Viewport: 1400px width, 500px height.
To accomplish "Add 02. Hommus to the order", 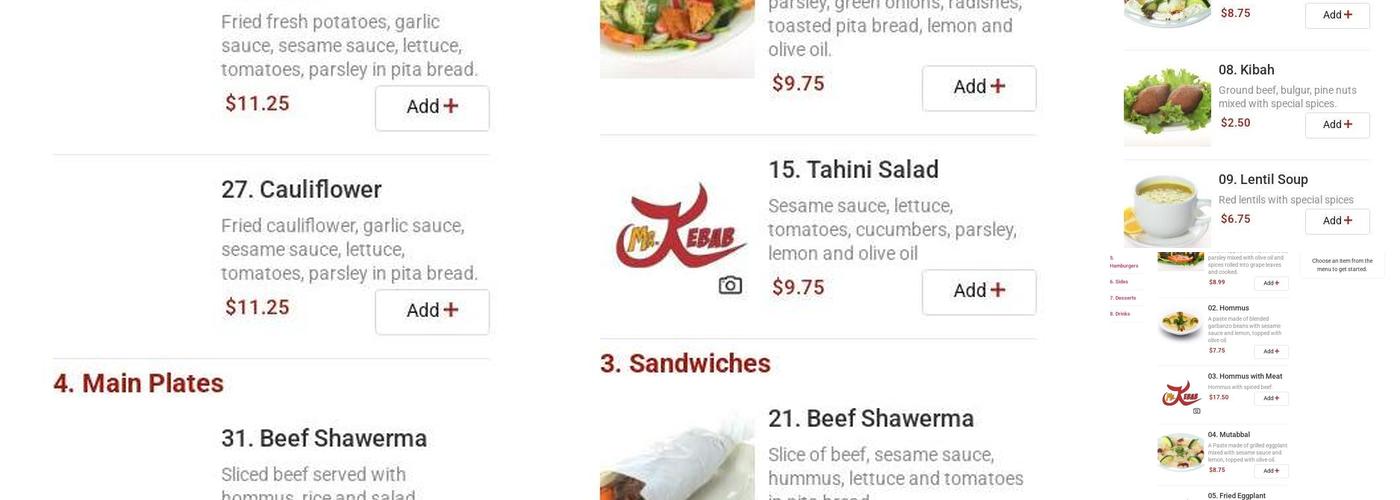I will [1271, 351].
